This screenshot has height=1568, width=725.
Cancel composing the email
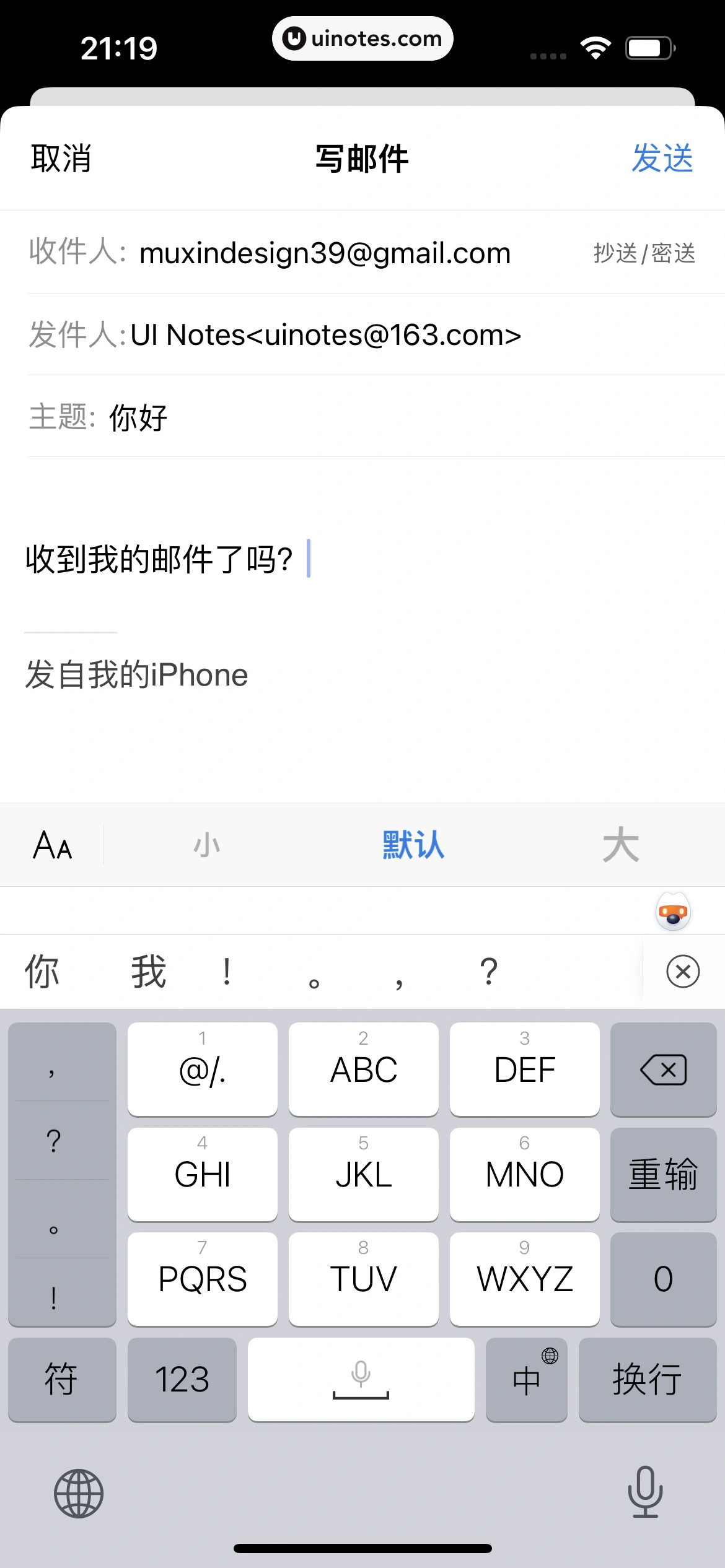tap(61, 159)
